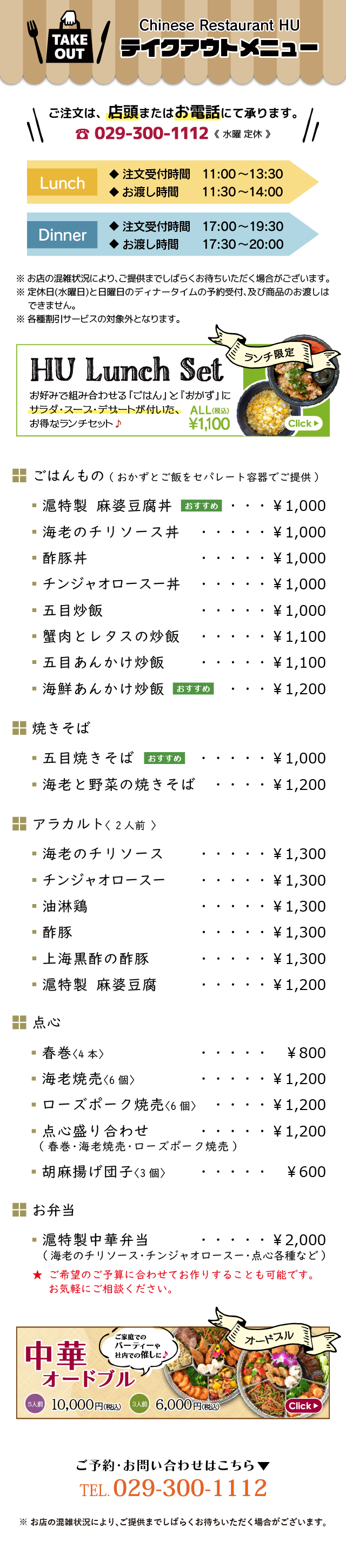This screenshot has width=346, height=1568.
Task: Open the HU Lunch Set banner
Action: pyautogui.click(x=173, y=390)
